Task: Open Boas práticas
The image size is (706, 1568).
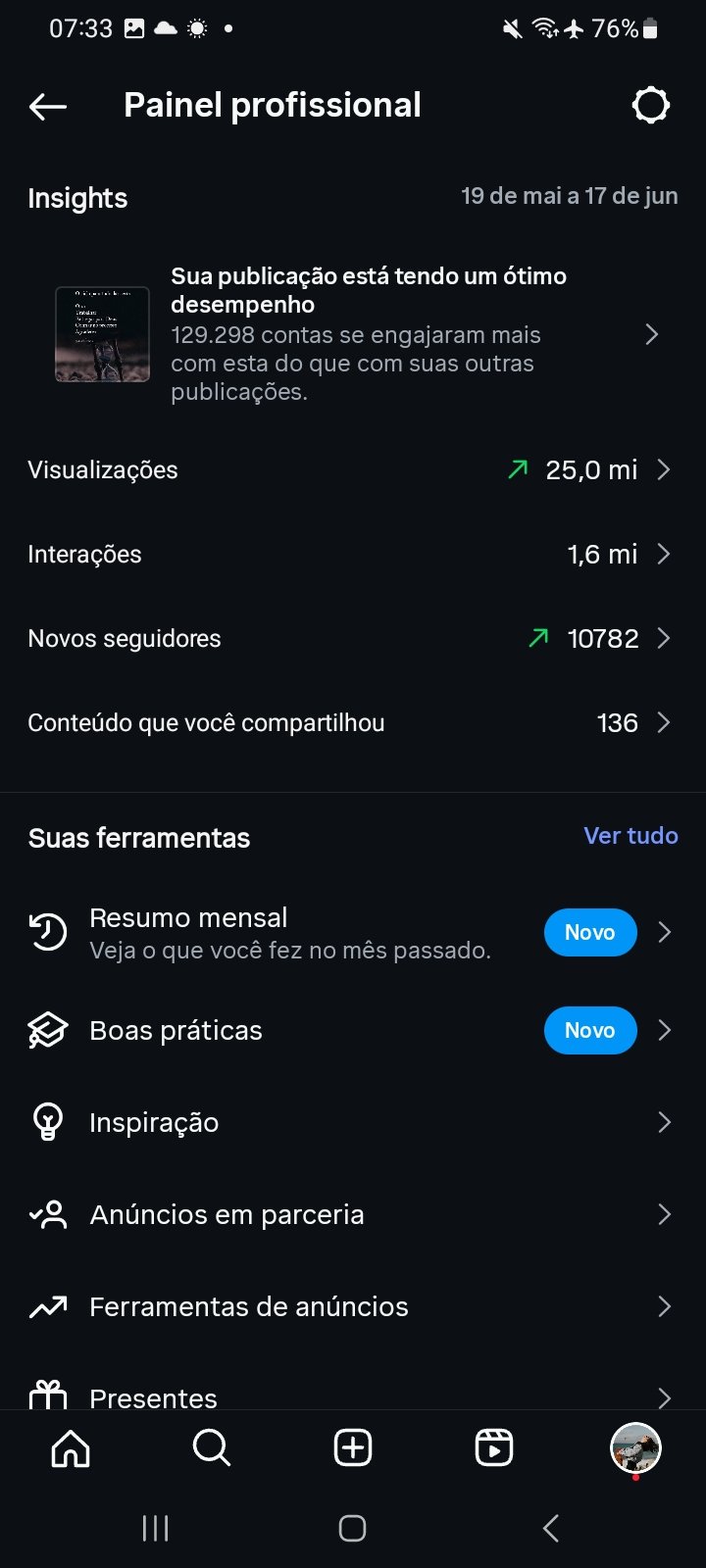Action: [353, 1031]
